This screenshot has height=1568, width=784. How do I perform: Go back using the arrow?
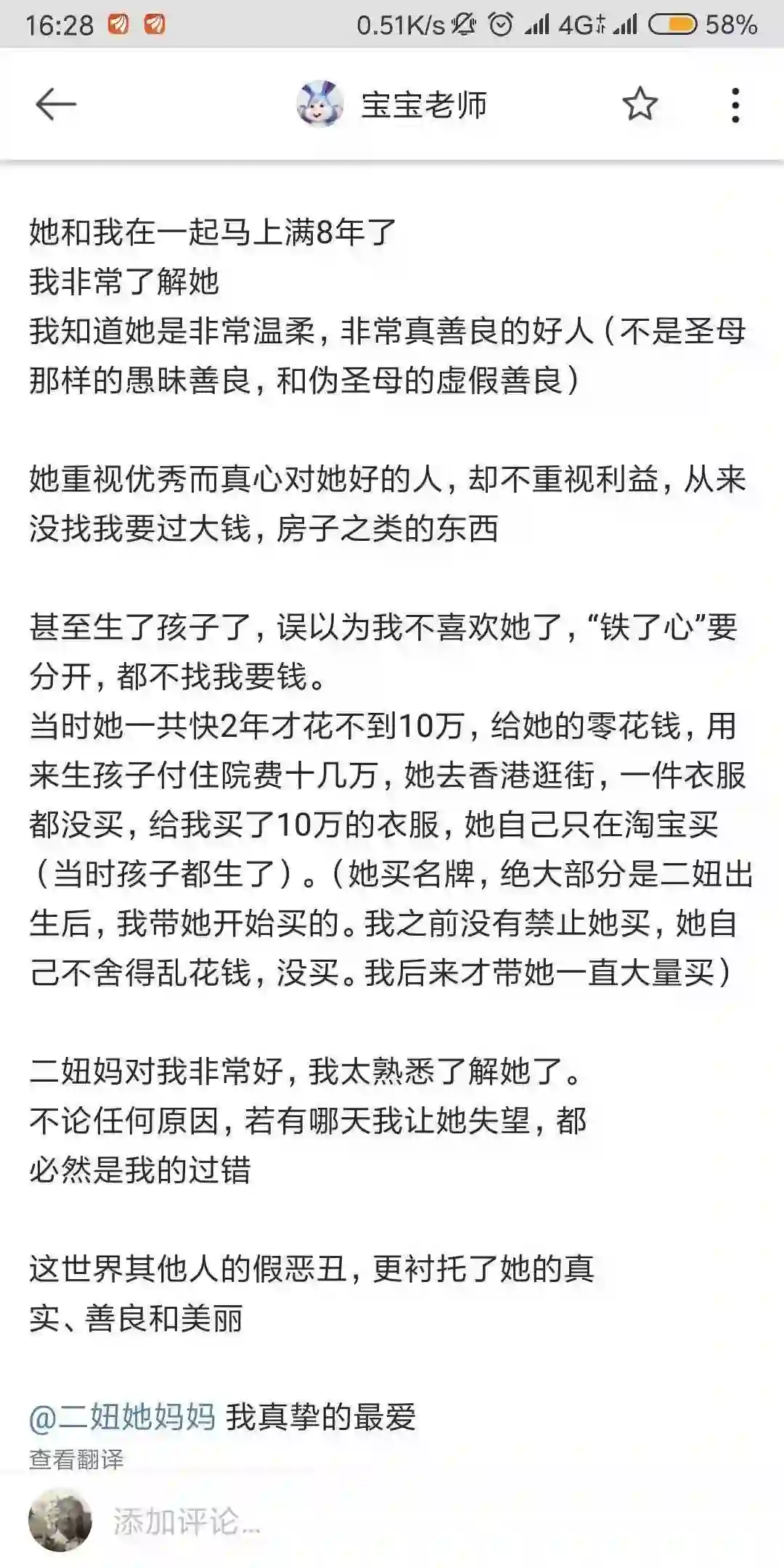pyautogui.click(x=55, y=105)
